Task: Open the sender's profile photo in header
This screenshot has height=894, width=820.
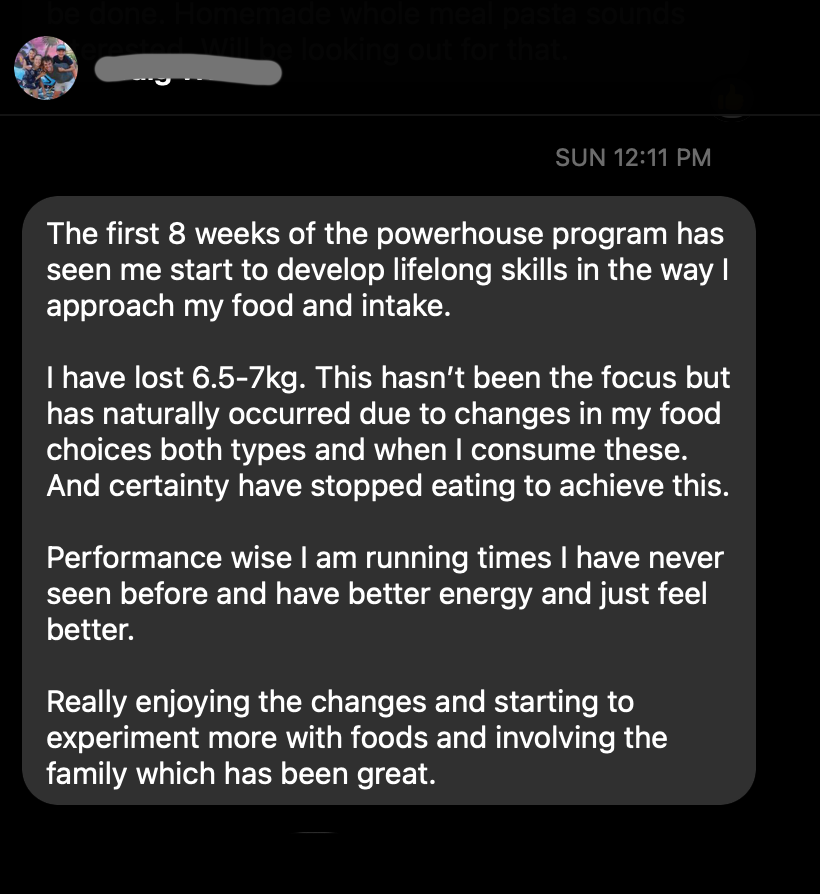Action: [x=46, y=68]
